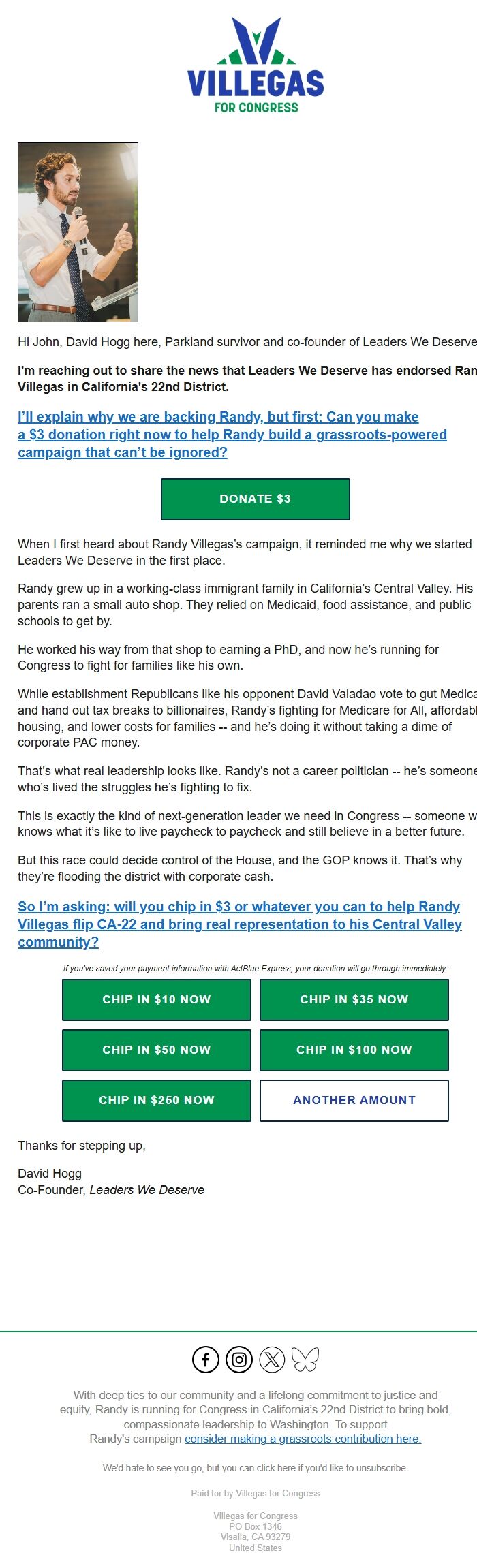The height and width of the screenshot is (1568, 477).
Task: Open the campaign's Facebook page
Action: pyautogui.click(x=206, y=1360)
